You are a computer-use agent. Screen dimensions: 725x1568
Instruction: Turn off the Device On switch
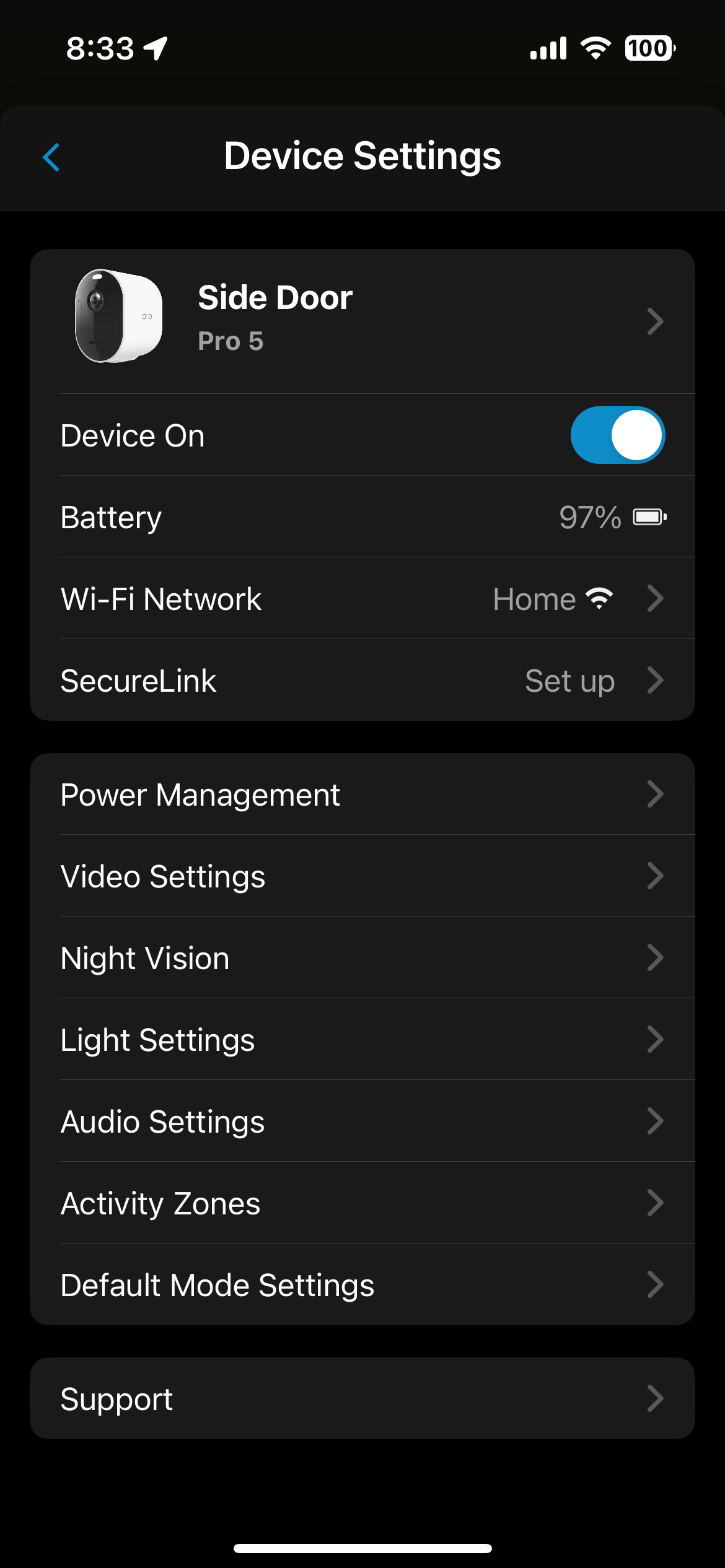pyautogui.click(x=619, y=435)
